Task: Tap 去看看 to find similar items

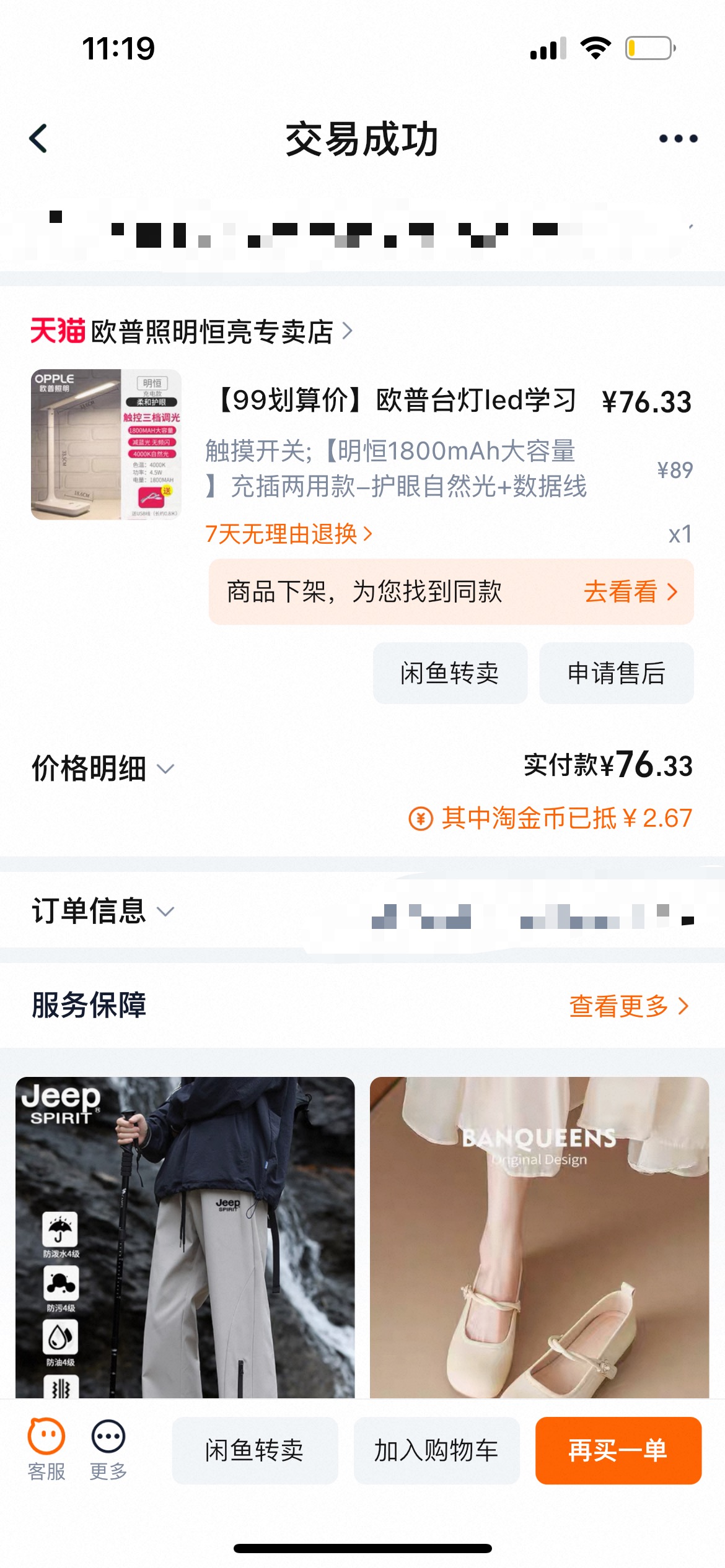Action: tap(630, 591)
